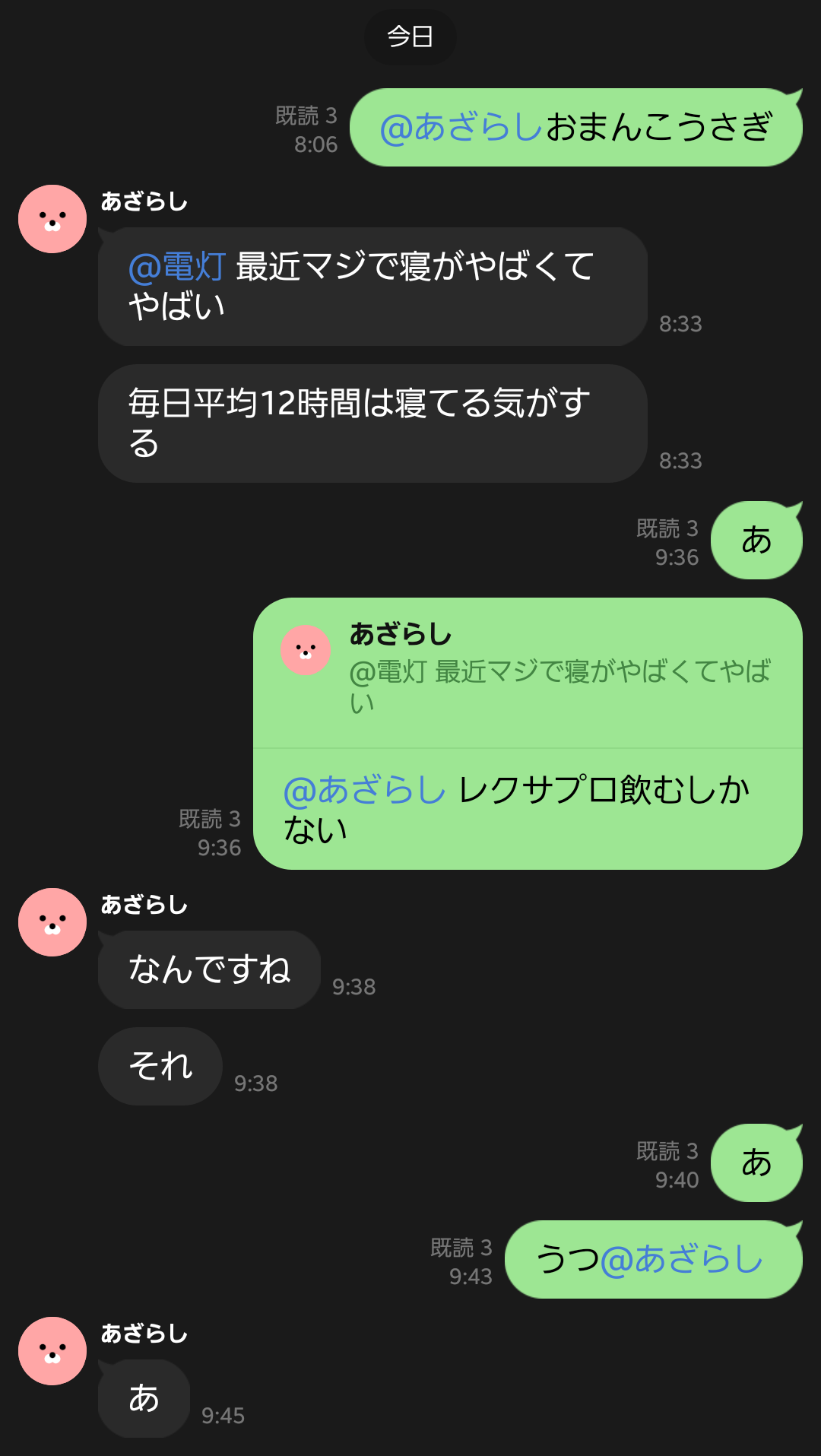
Task: Tap the @電灯 mention in the 8:33 message
Action: (176, 267)
